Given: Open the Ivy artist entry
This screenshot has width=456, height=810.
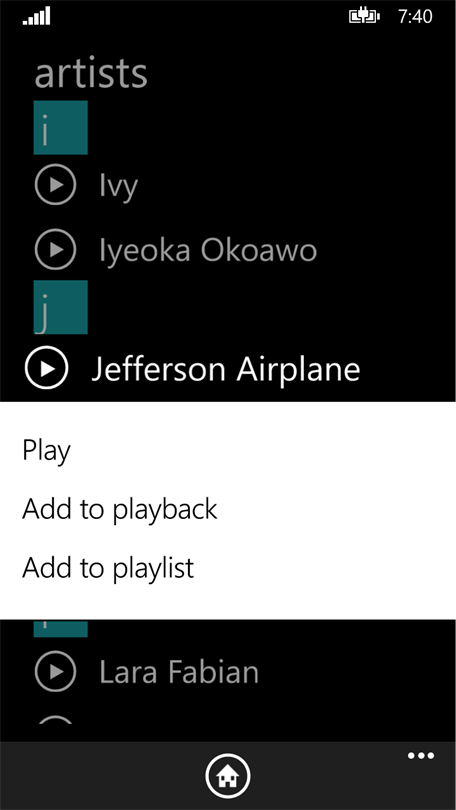Looking at the screenshot, I should coord(119,187).
